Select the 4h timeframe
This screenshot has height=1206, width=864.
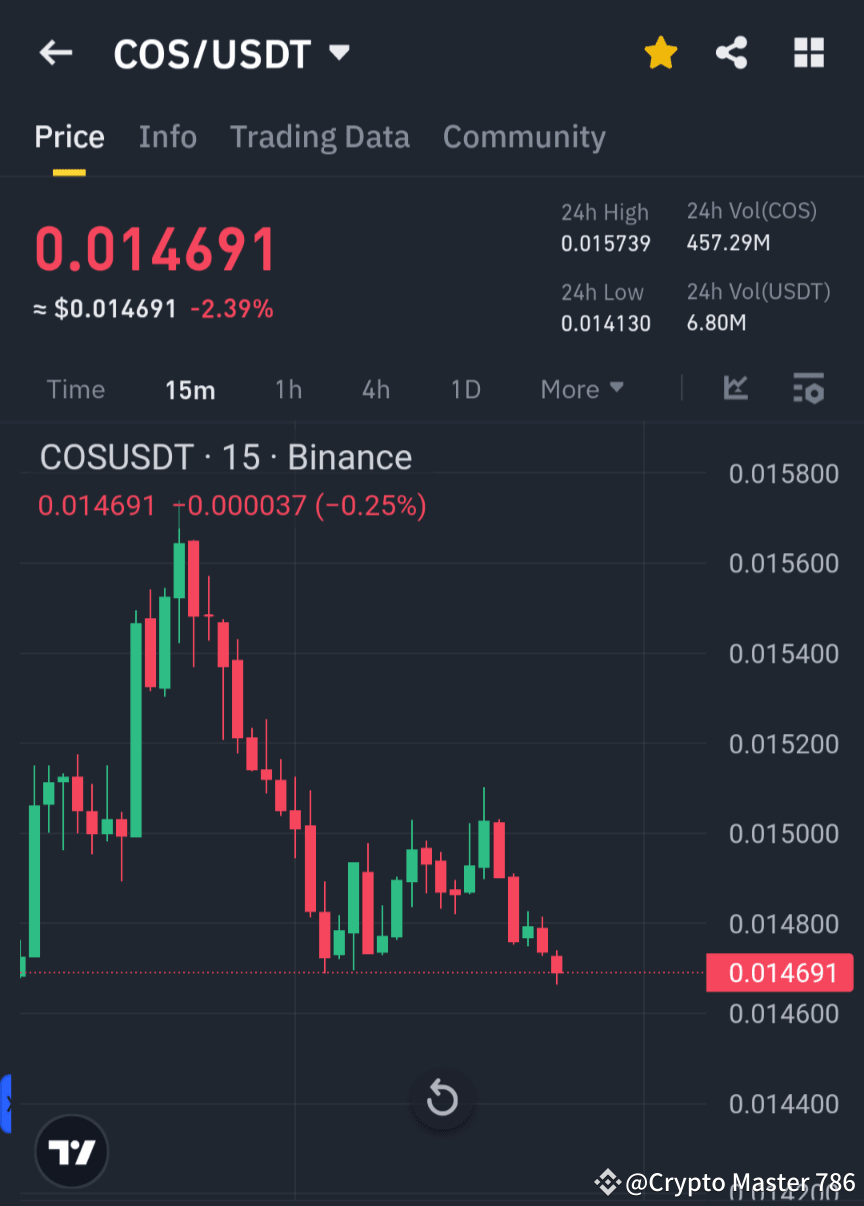click(375, 389)
